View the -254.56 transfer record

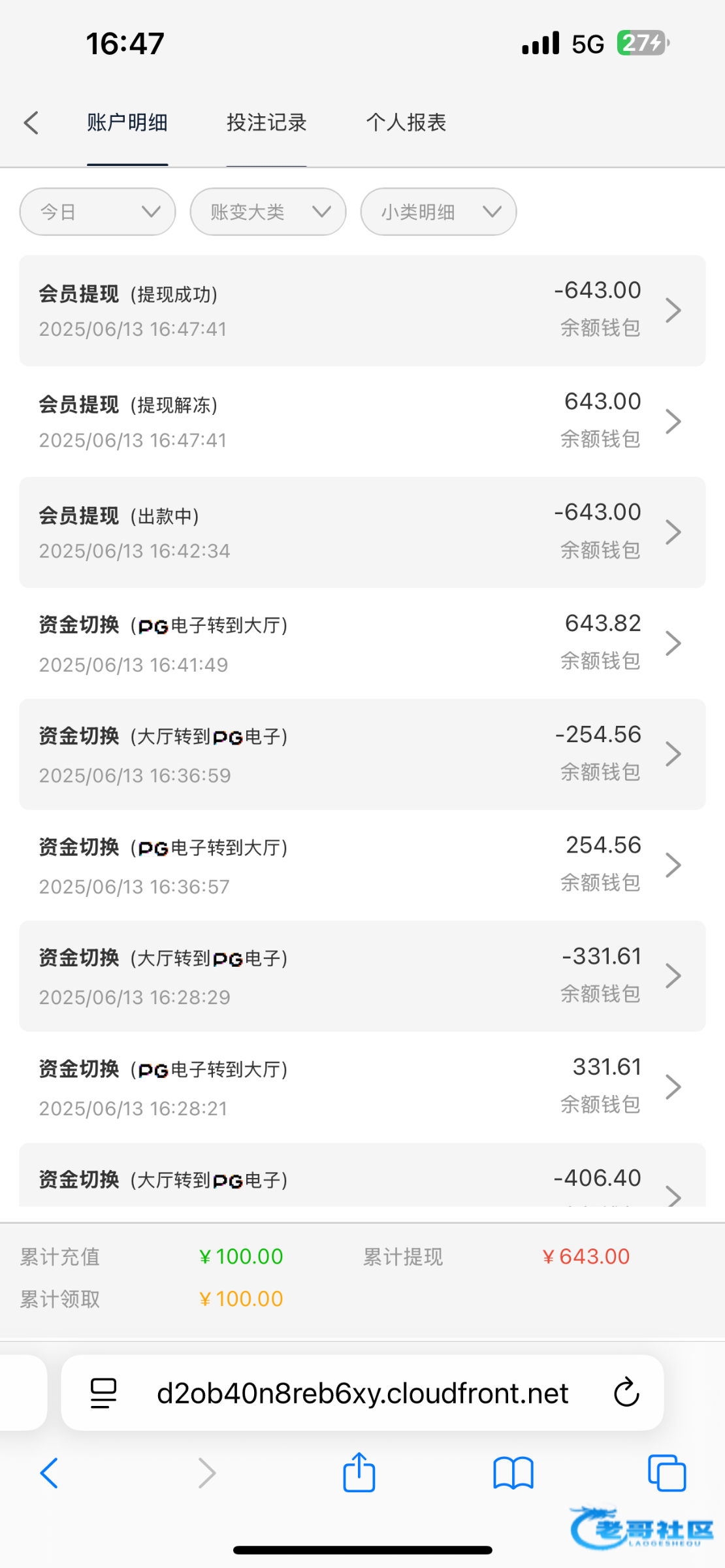362,755
